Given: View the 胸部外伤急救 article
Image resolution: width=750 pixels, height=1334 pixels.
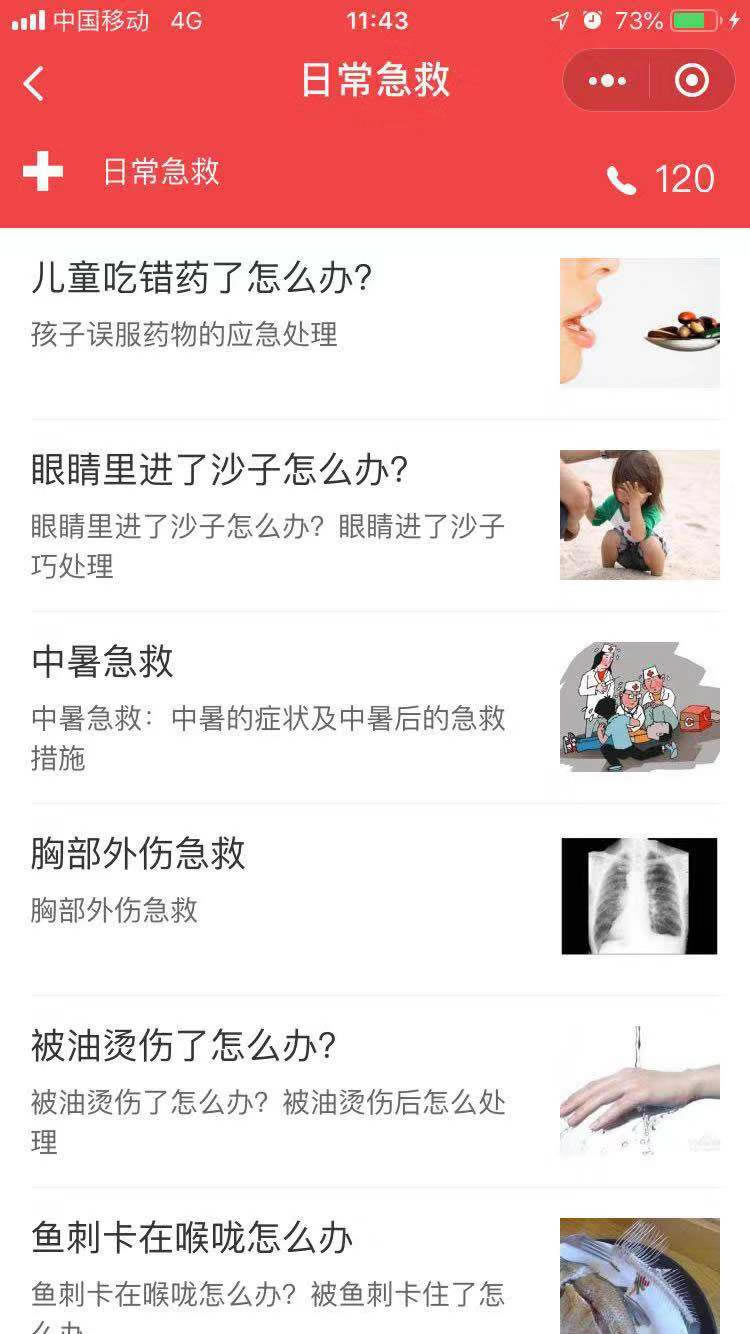Looking at the screenshot, I should tap(375, 900).
